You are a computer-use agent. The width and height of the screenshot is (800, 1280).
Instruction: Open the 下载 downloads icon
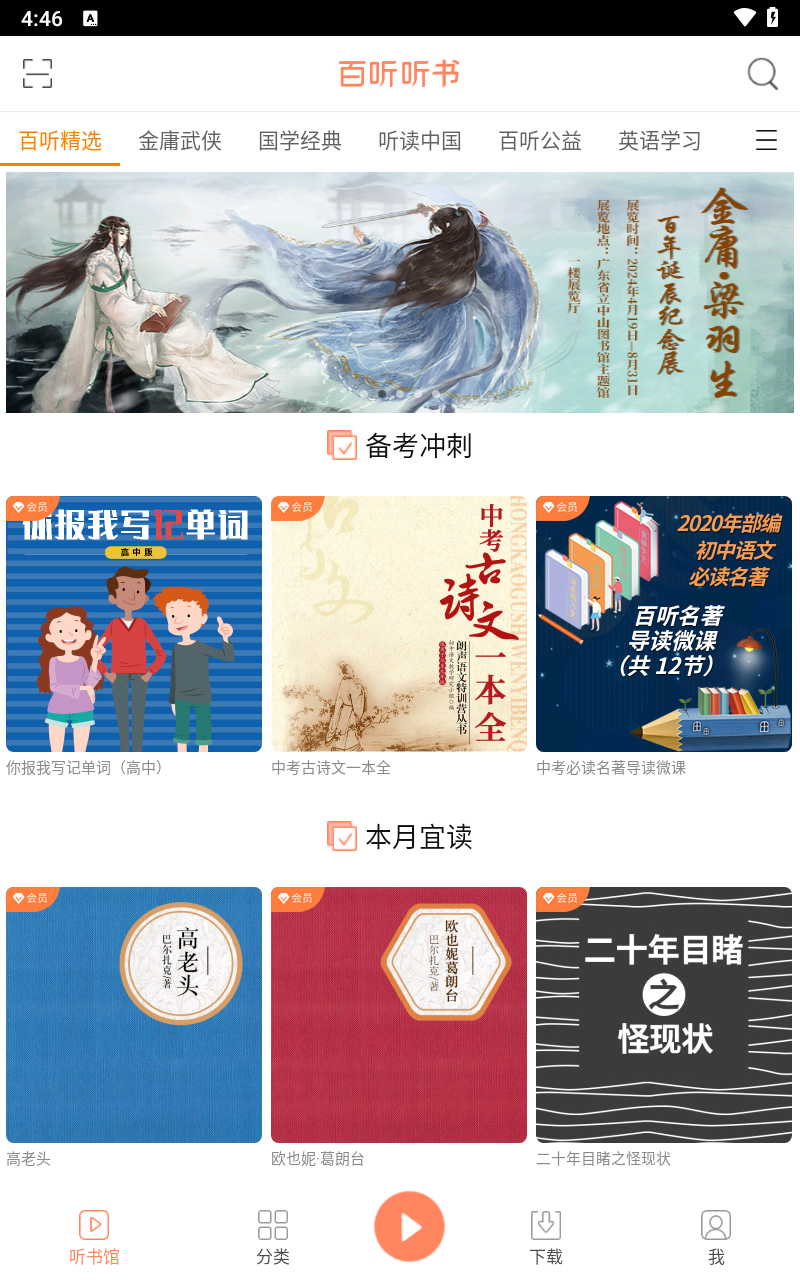545,1222
